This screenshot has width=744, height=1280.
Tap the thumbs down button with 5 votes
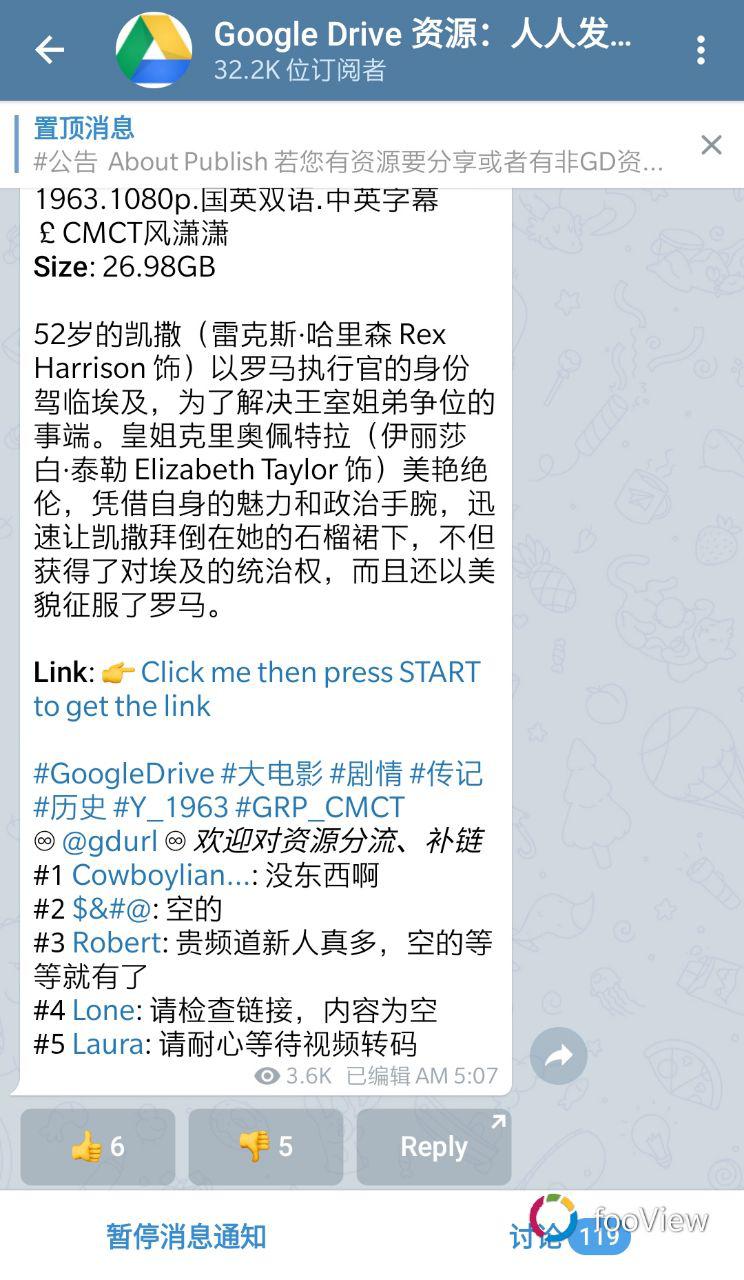[266, 1147]
